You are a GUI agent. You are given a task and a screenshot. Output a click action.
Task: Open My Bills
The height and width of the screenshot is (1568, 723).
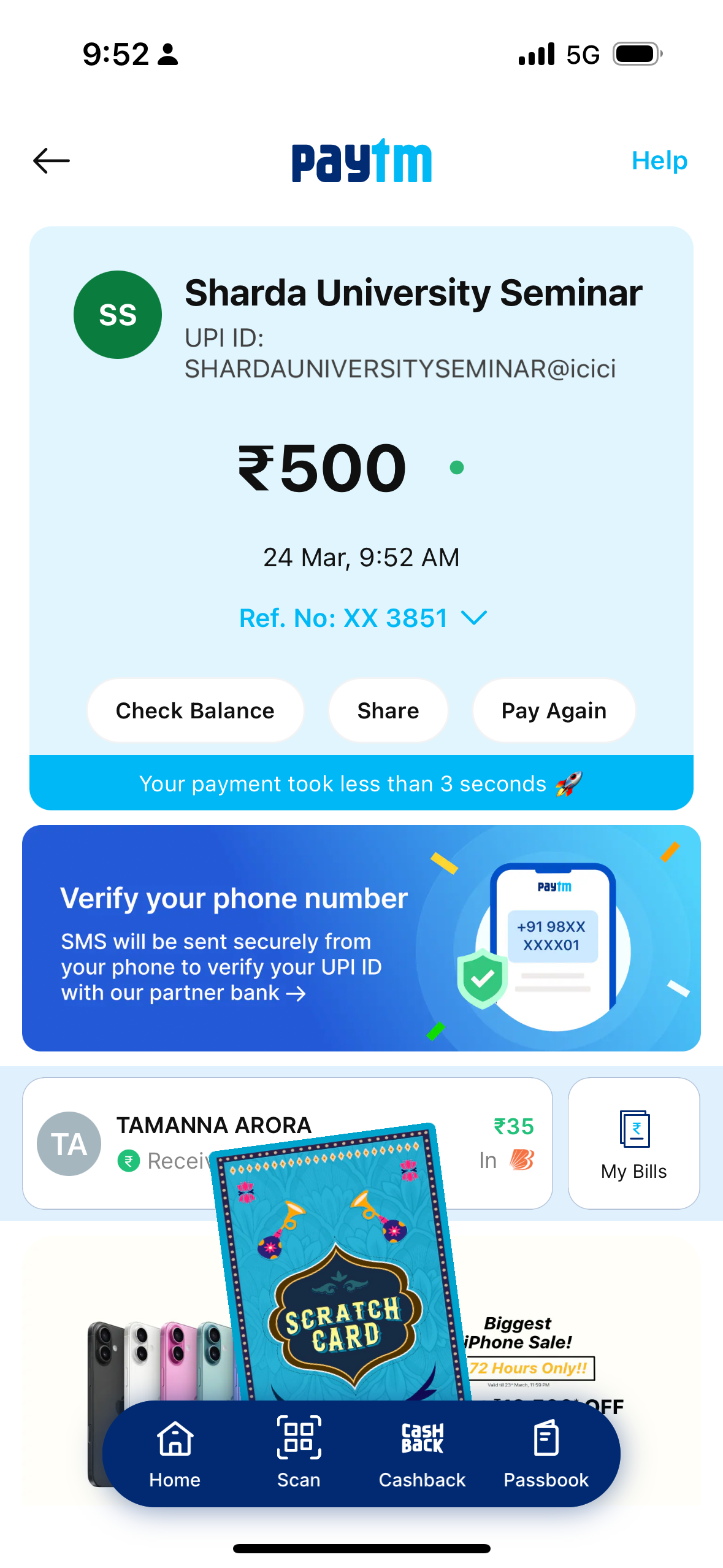633,1143
